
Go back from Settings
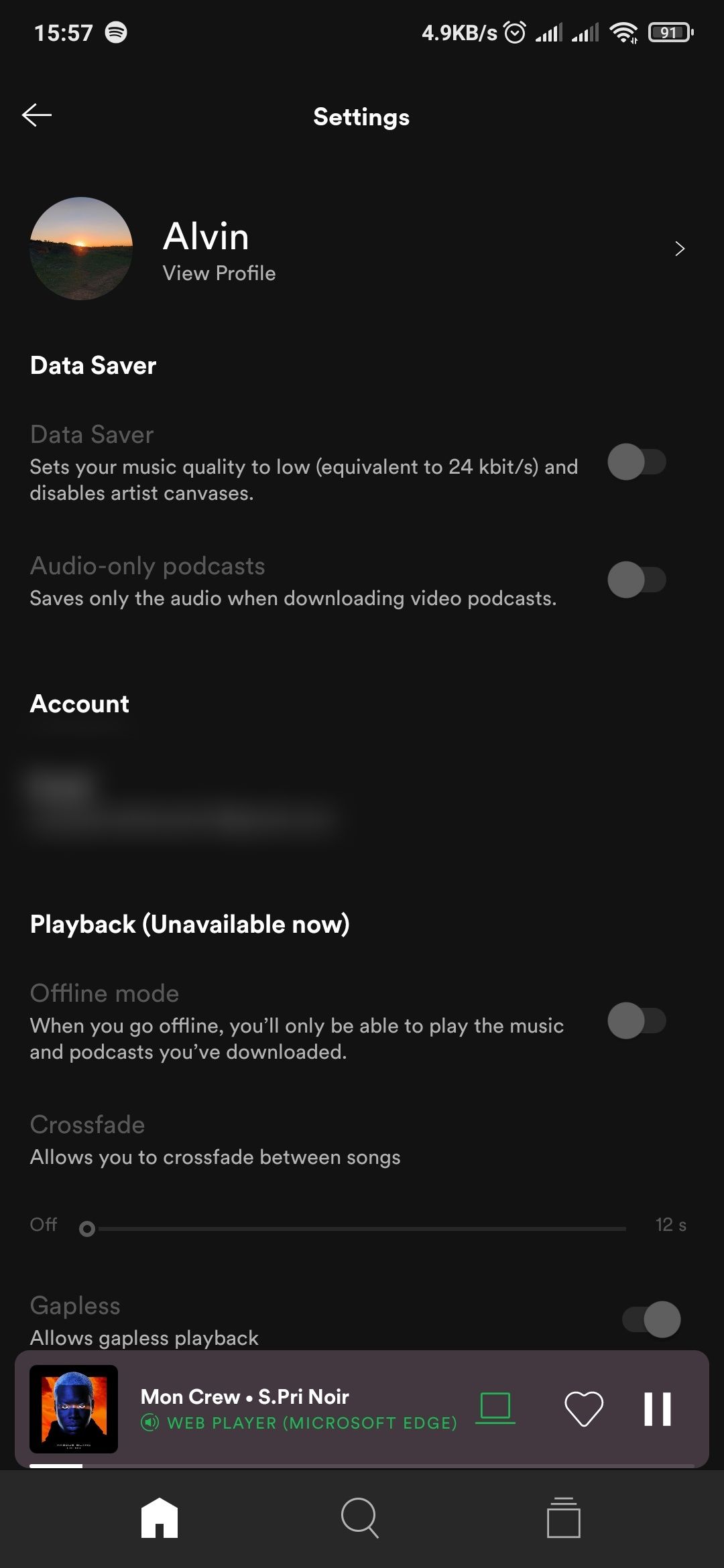[36, 114]
